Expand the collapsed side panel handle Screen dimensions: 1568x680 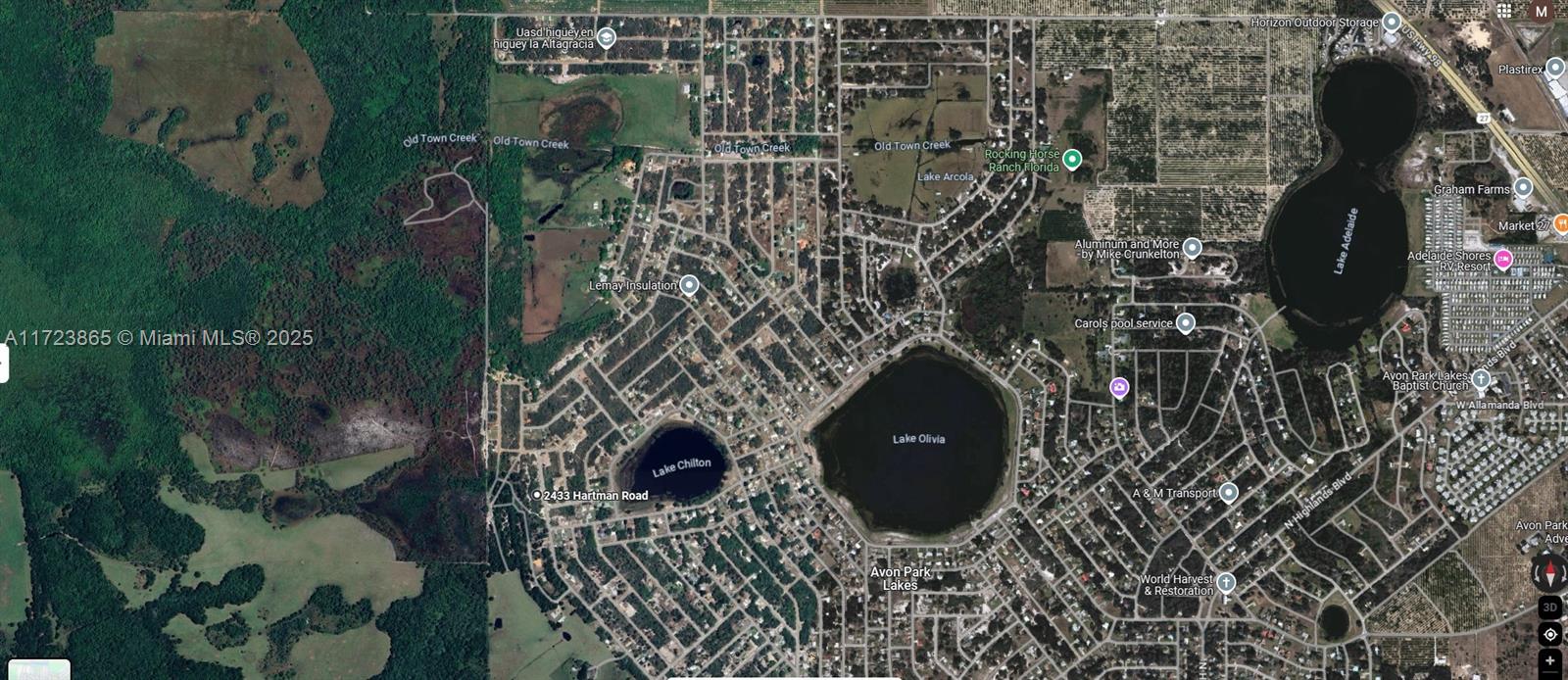pyautogui.click(x=4, y=364)
